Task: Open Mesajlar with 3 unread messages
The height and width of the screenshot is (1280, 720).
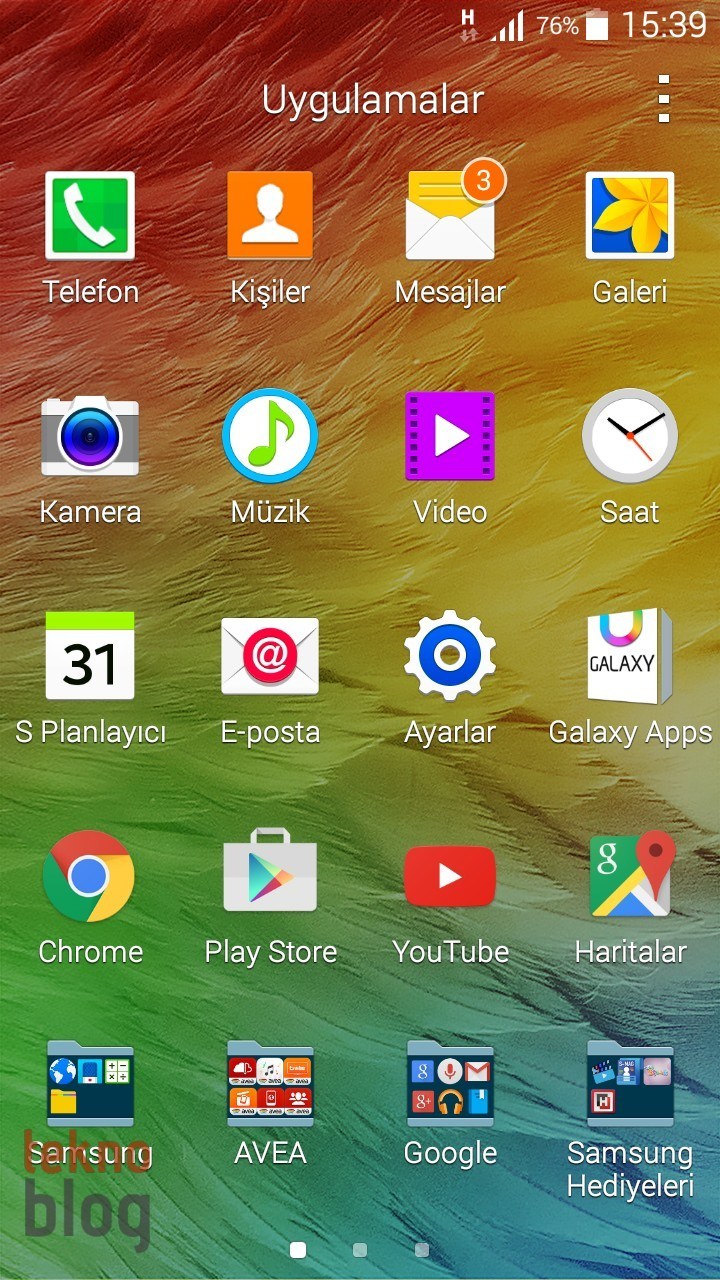Action: coord(450,216)
